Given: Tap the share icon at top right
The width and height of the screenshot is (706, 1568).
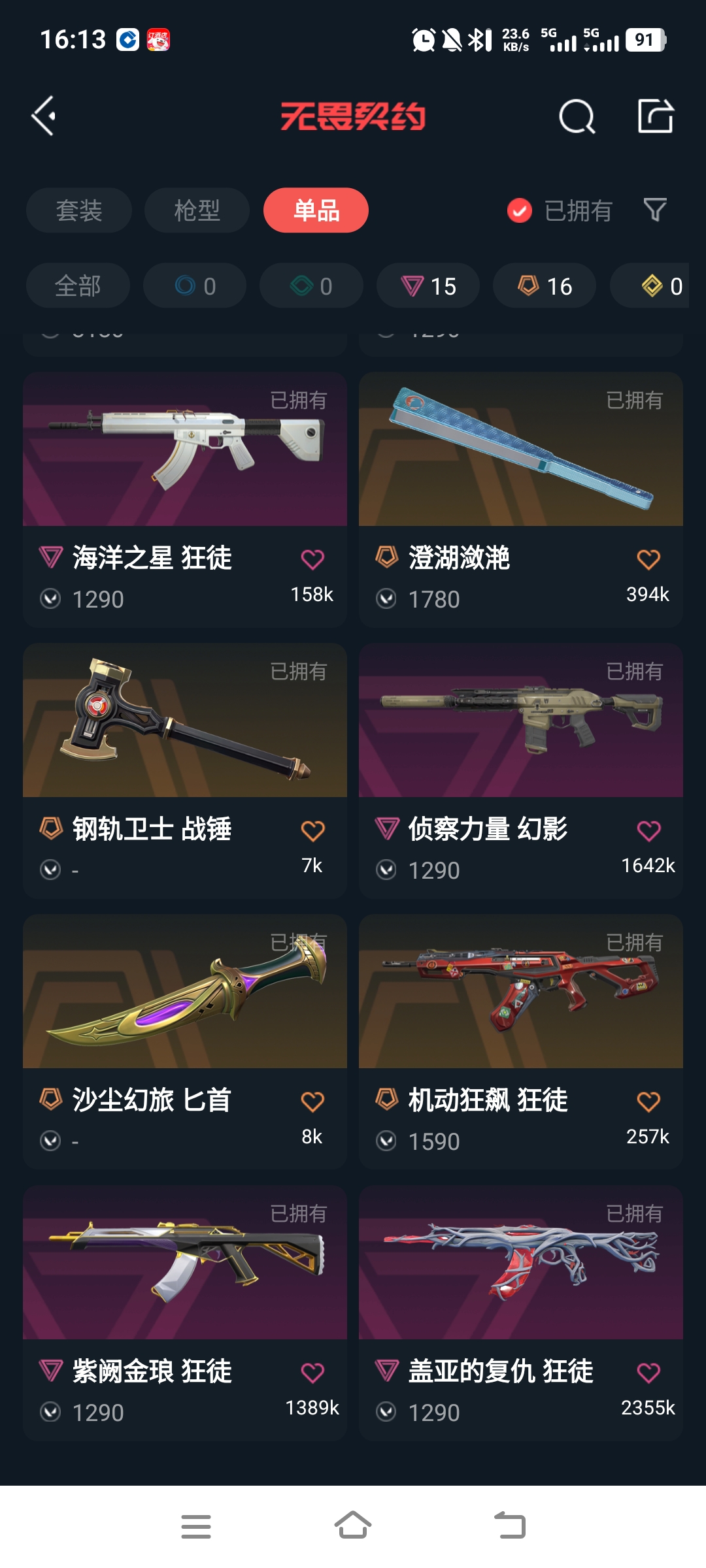Looking at the screenshot, I should click(x=655, y=116).
